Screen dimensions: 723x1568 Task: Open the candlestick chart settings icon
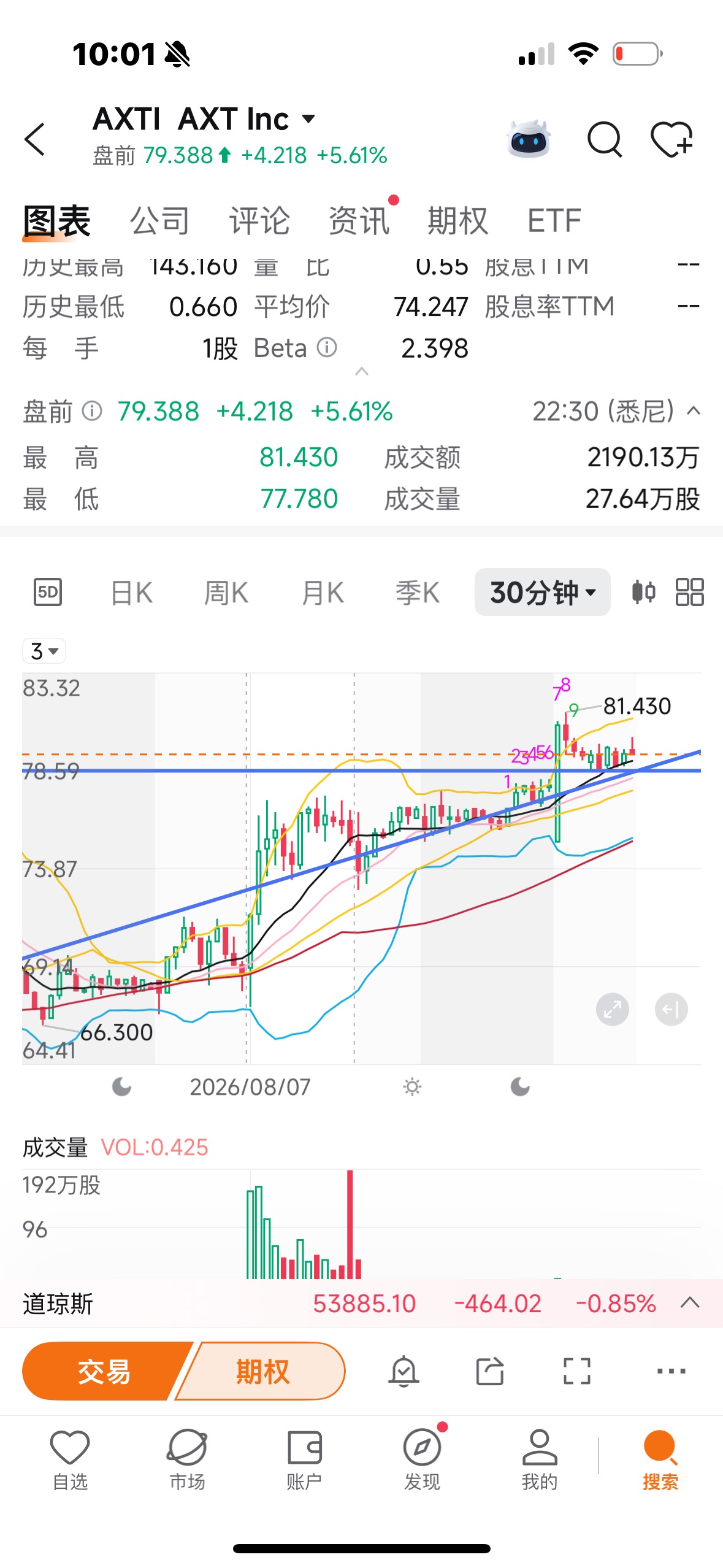(x=643, y=592)
